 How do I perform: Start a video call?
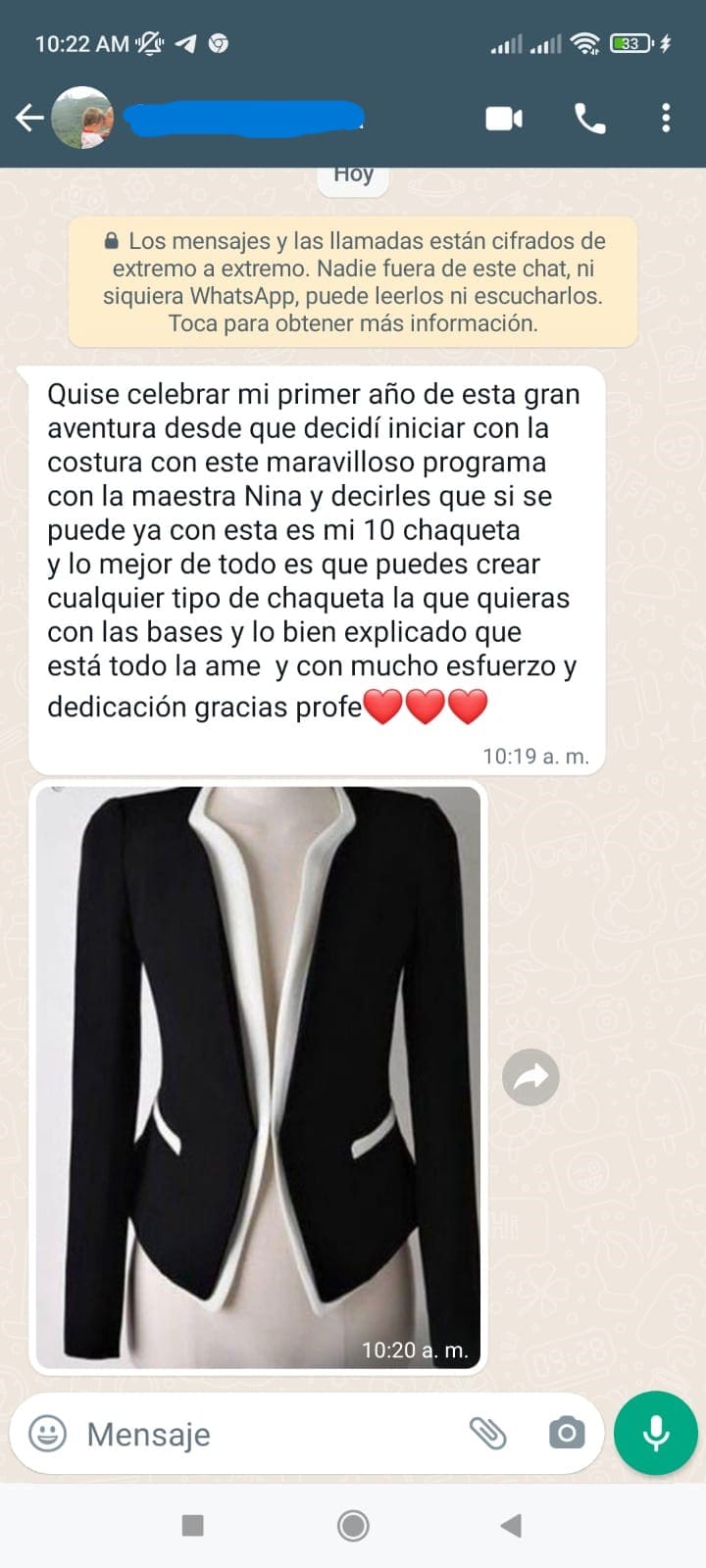pos(504,119)
